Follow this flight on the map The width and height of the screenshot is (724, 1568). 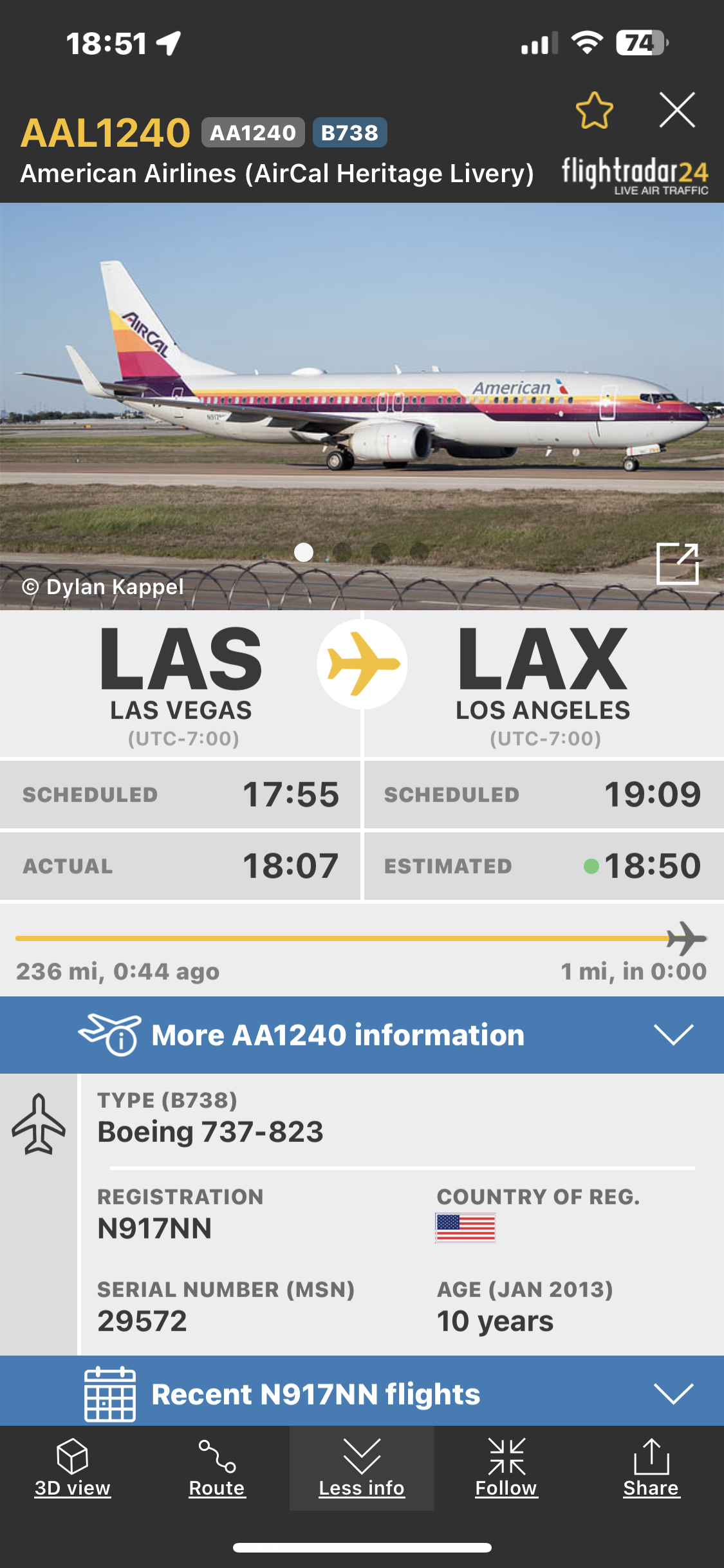point(506,1468)
